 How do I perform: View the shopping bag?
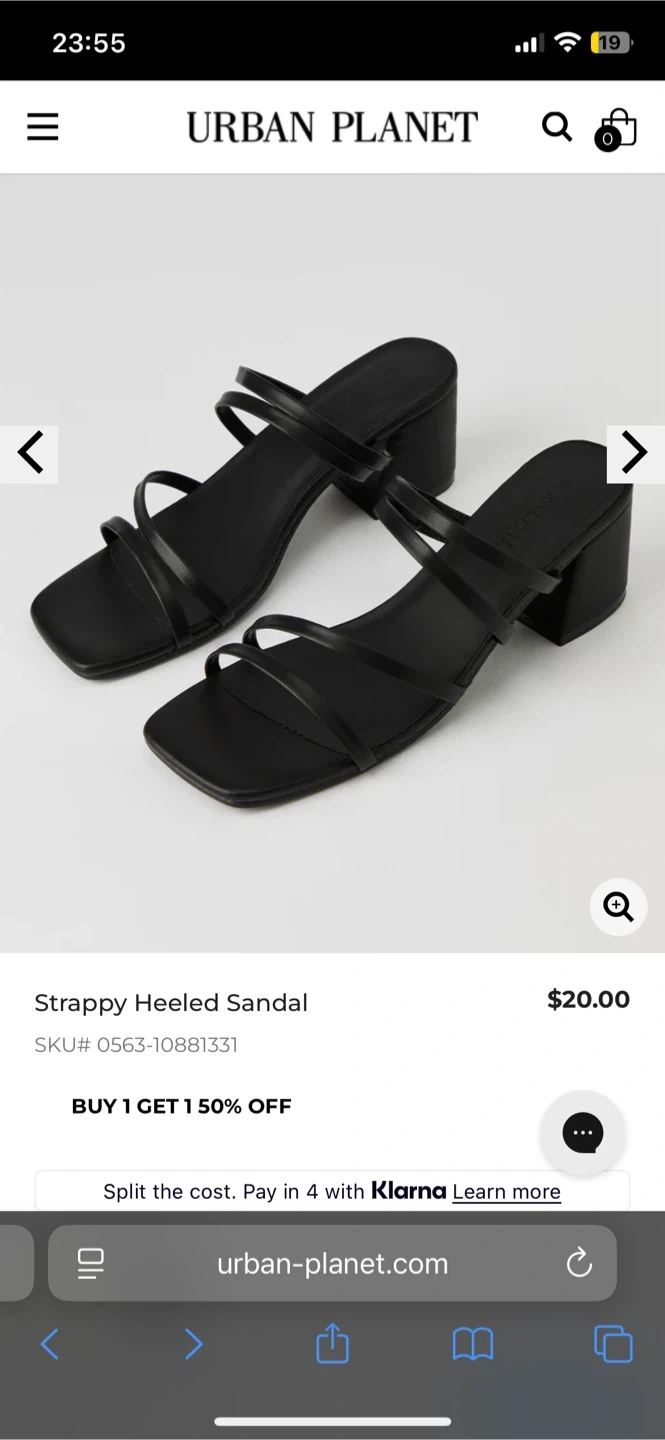(x=617, y=129)
